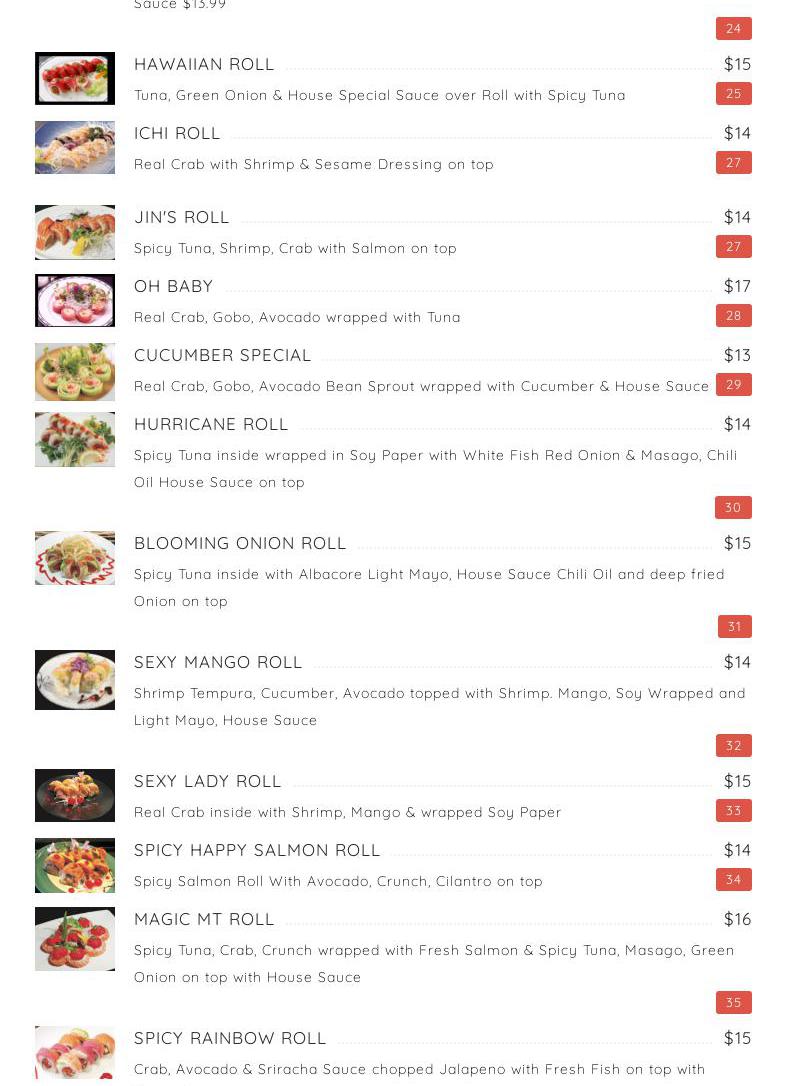The height and width of the screenshot is (1086, 785).
Task: View the Magic MT Roll image
Action: [x=75, y=938]
